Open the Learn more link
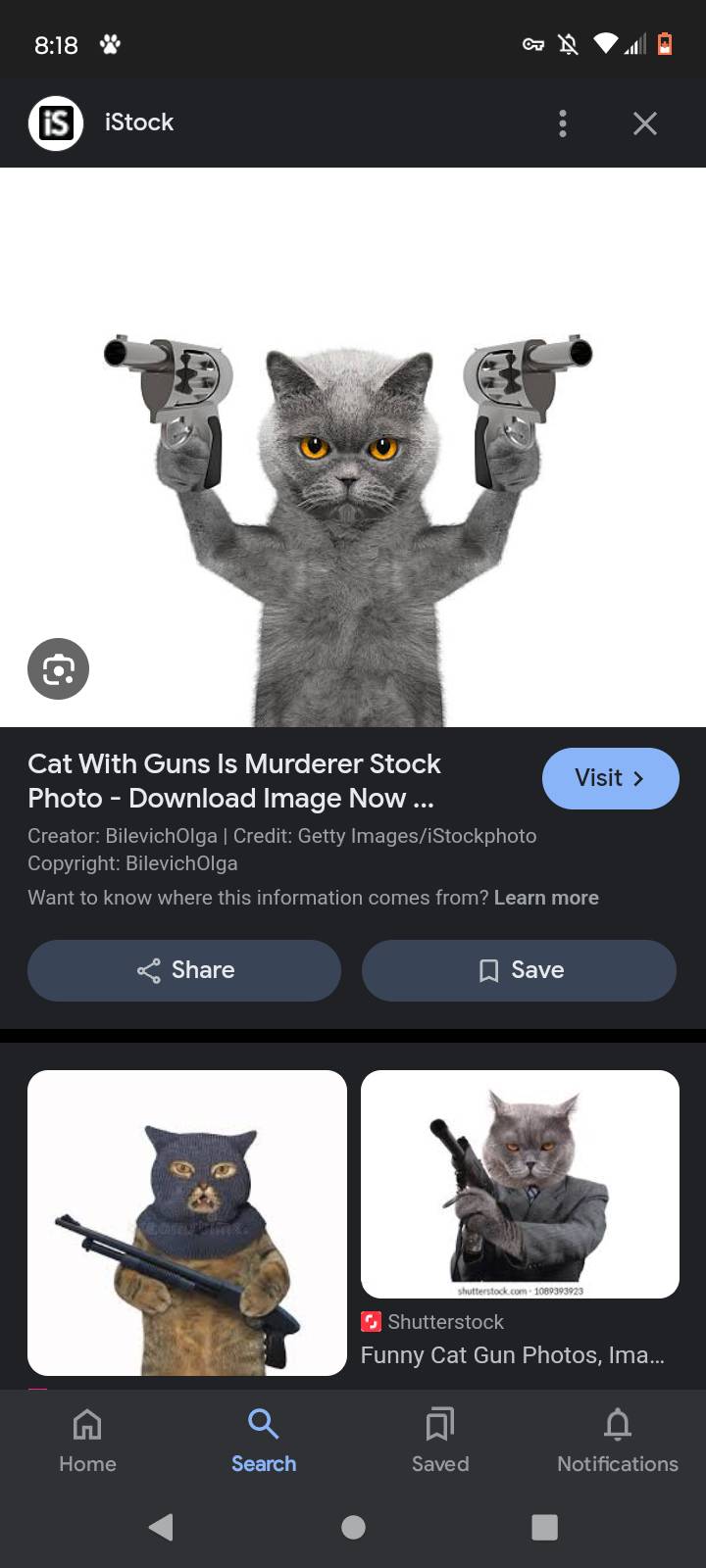706x1568 pixels. pos(546,898)
